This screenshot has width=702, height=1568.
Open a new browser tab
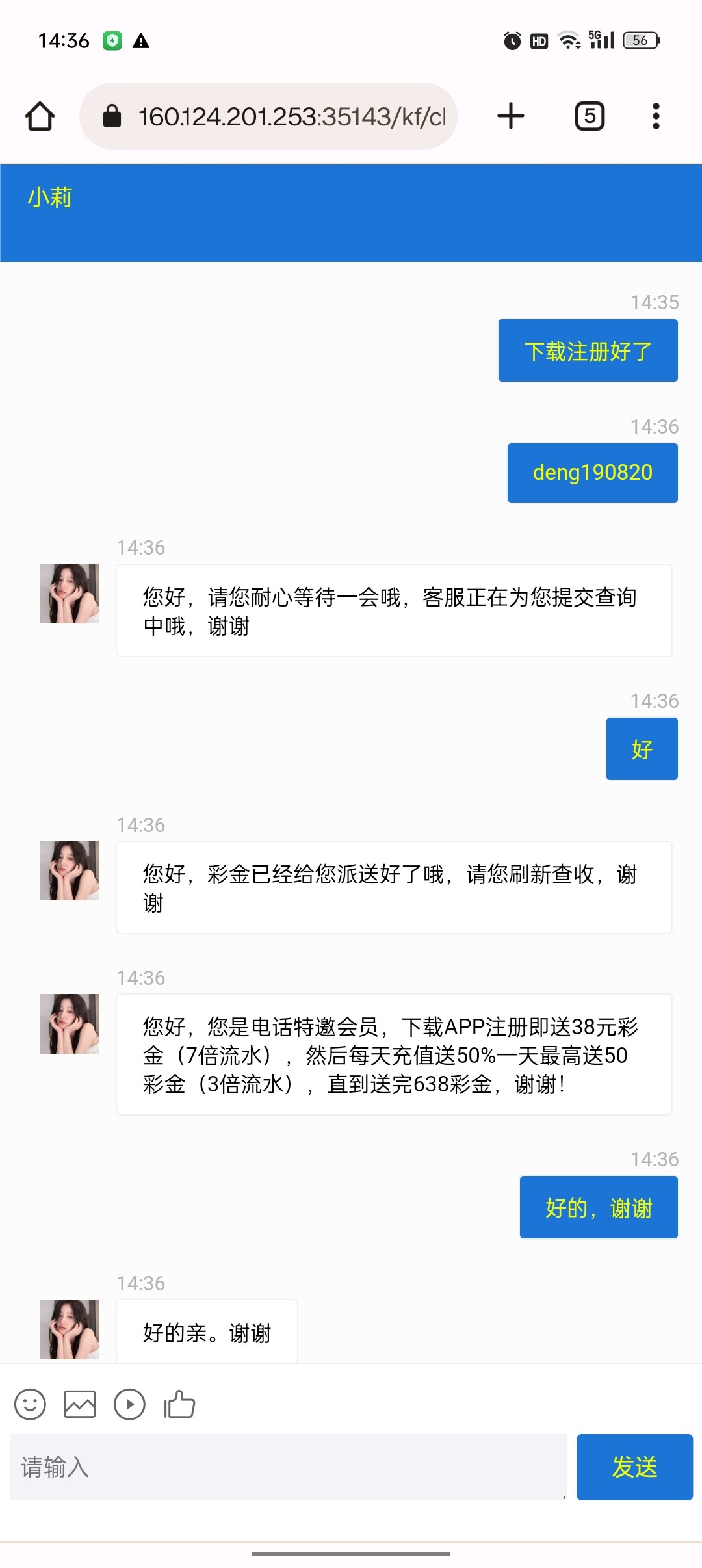point(511,116)
